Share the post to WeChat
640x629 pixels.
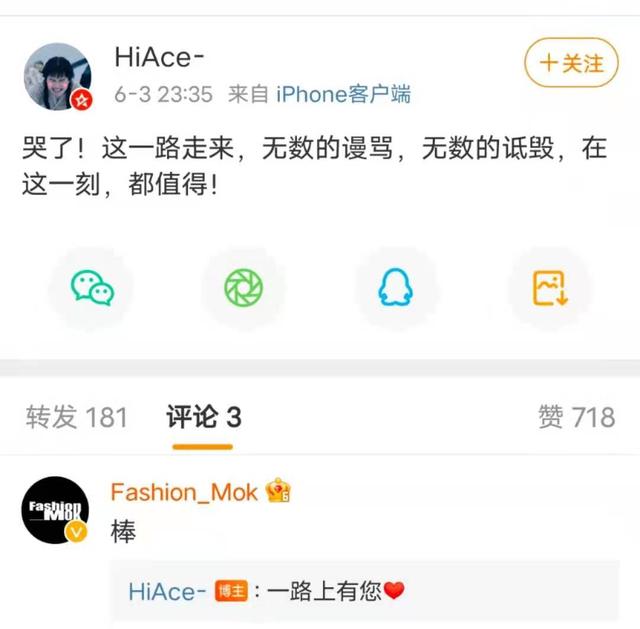point(92,288)
